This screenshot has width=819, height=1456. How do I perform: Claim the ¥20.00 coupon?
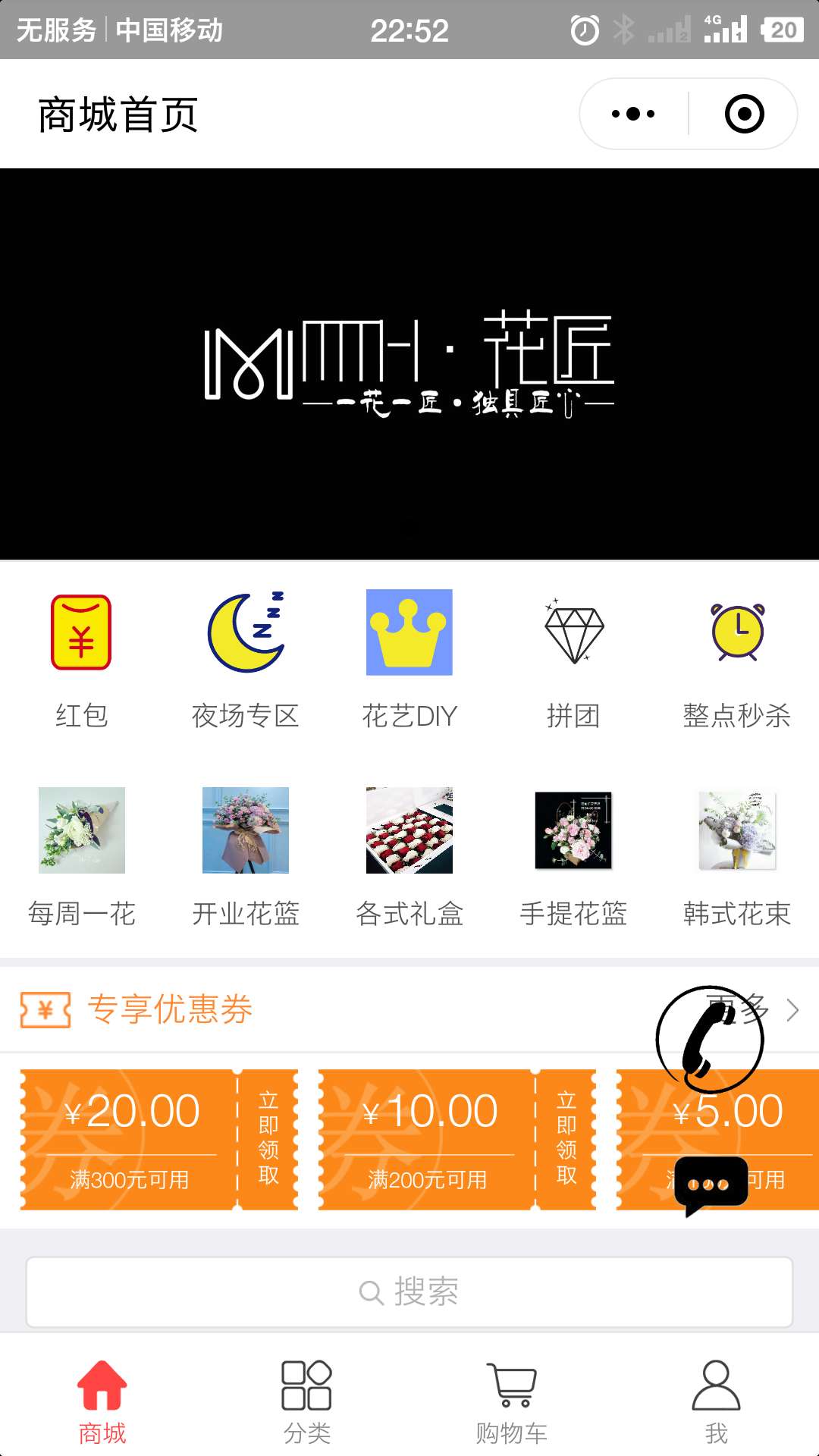coord(268,1138)
